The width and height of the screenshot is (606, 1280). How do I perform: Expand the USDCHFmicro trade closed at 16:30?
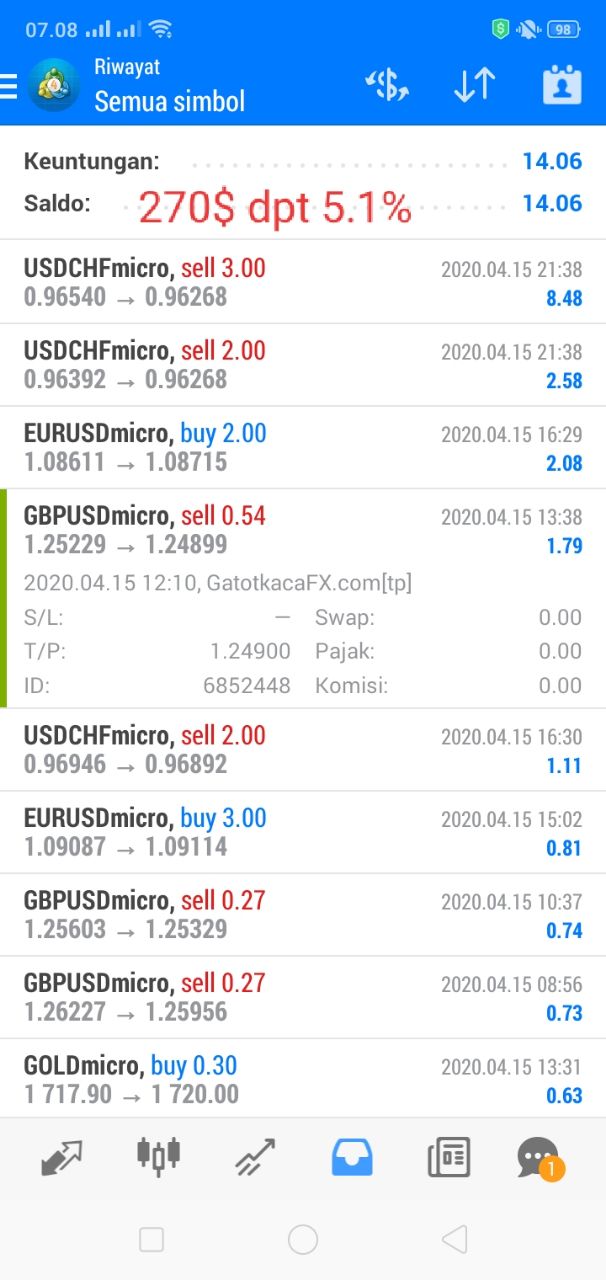(x=302, y=750)
